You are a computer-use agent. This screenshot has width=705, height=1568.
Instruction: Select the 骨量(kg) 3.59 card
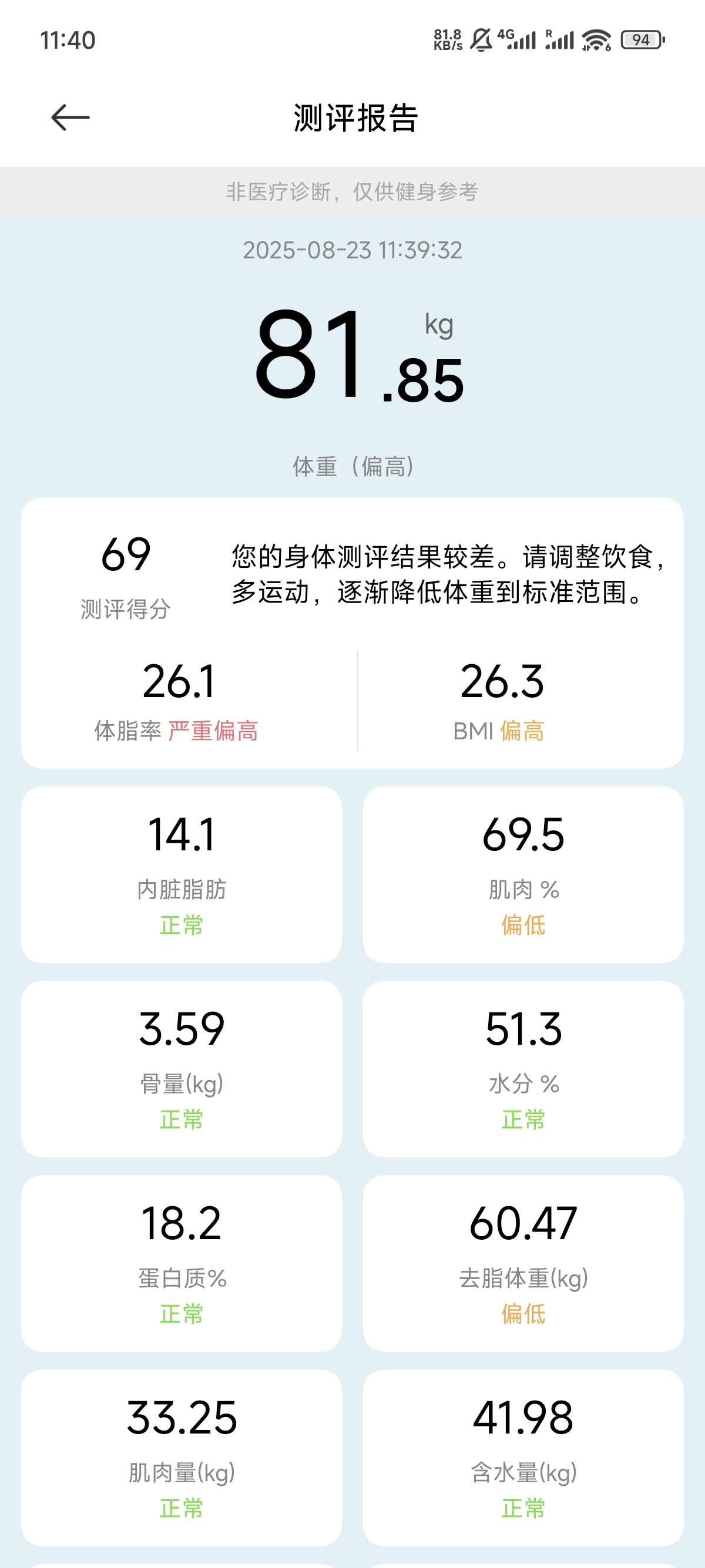182,1068
